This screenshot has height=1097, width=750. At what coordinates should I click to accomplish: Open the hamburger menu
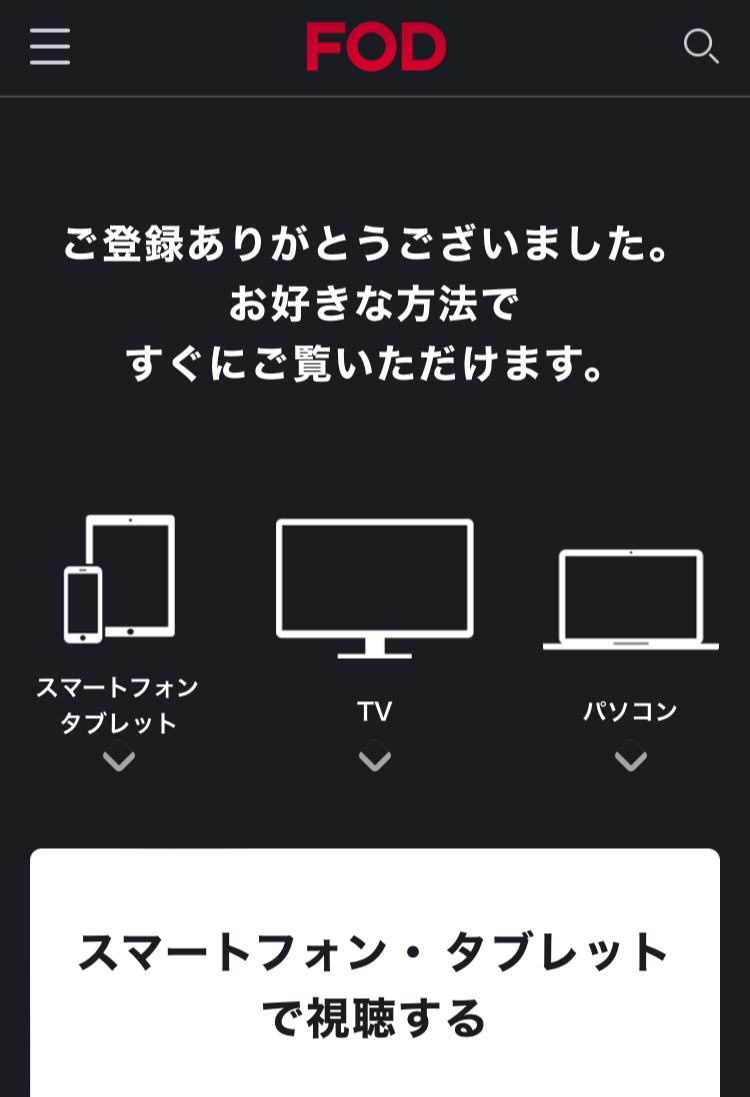(x=50, y=47)
